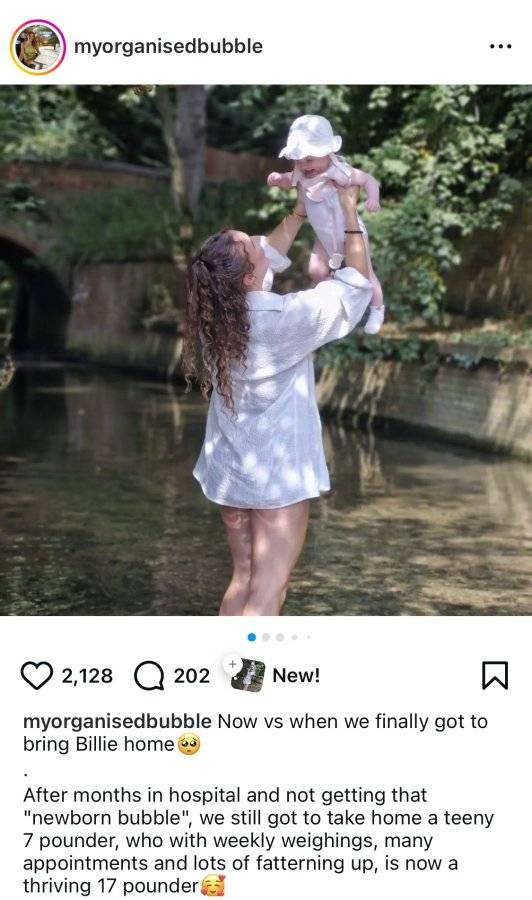Save the post with the bookmark icon
The image size is (532, 900).
click(x=495, y=675)
